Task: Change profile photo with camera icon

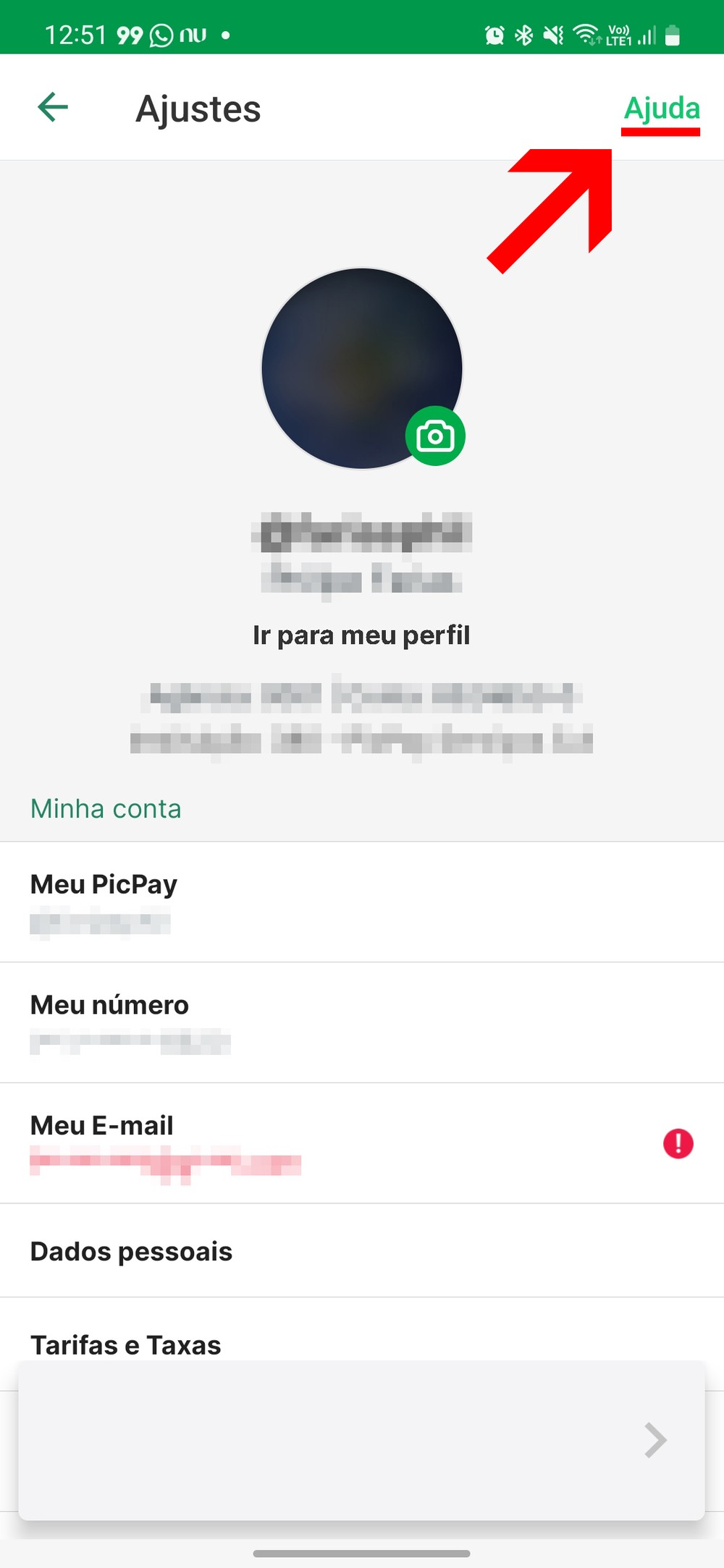Action: (x=435, y=436)
